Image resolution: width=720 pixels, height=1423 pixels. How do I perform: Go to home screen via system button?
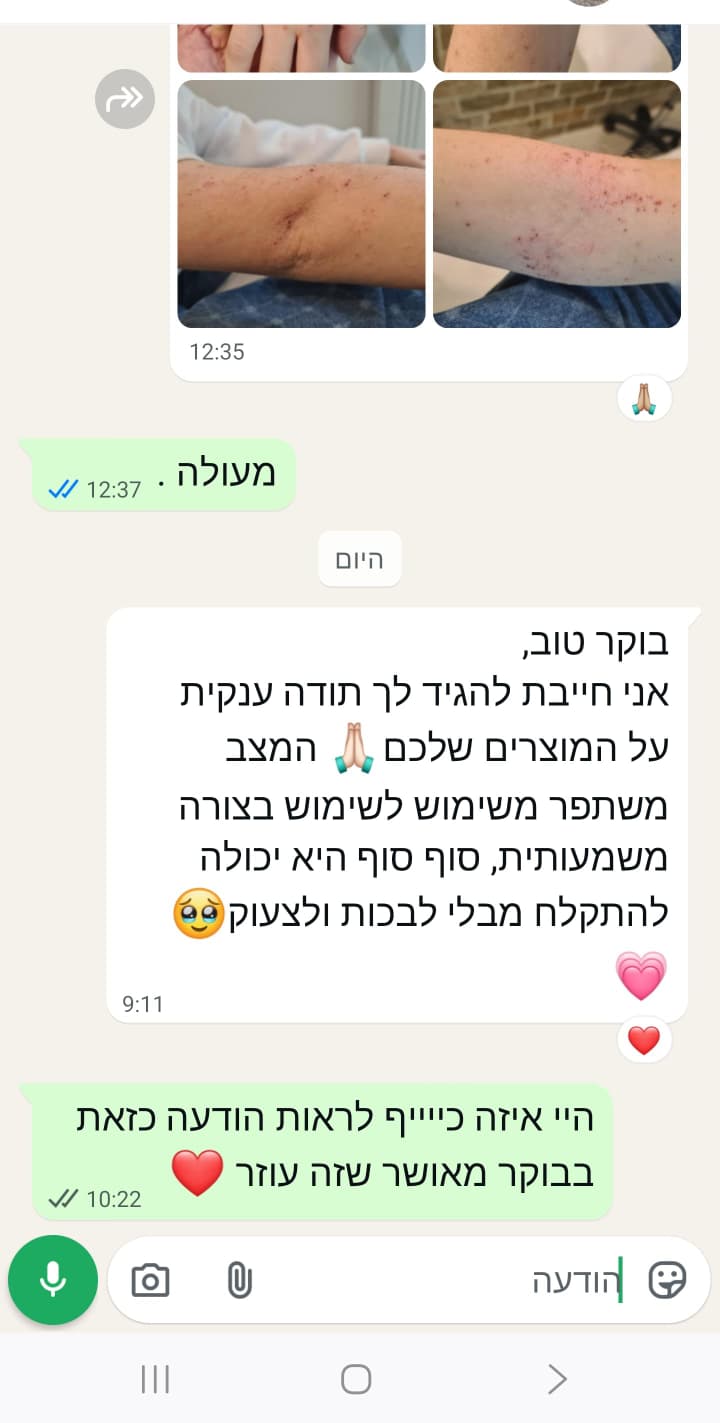click(x=356, y=1380)
